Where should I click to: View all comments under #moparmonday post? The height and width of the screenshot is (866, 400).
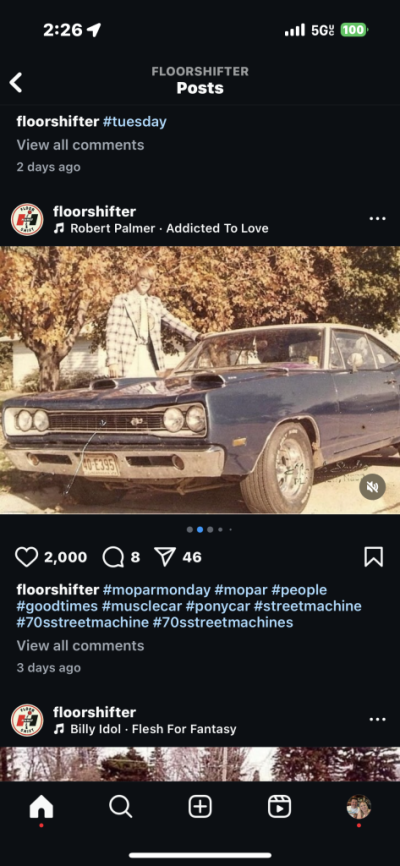coord(80,646)
